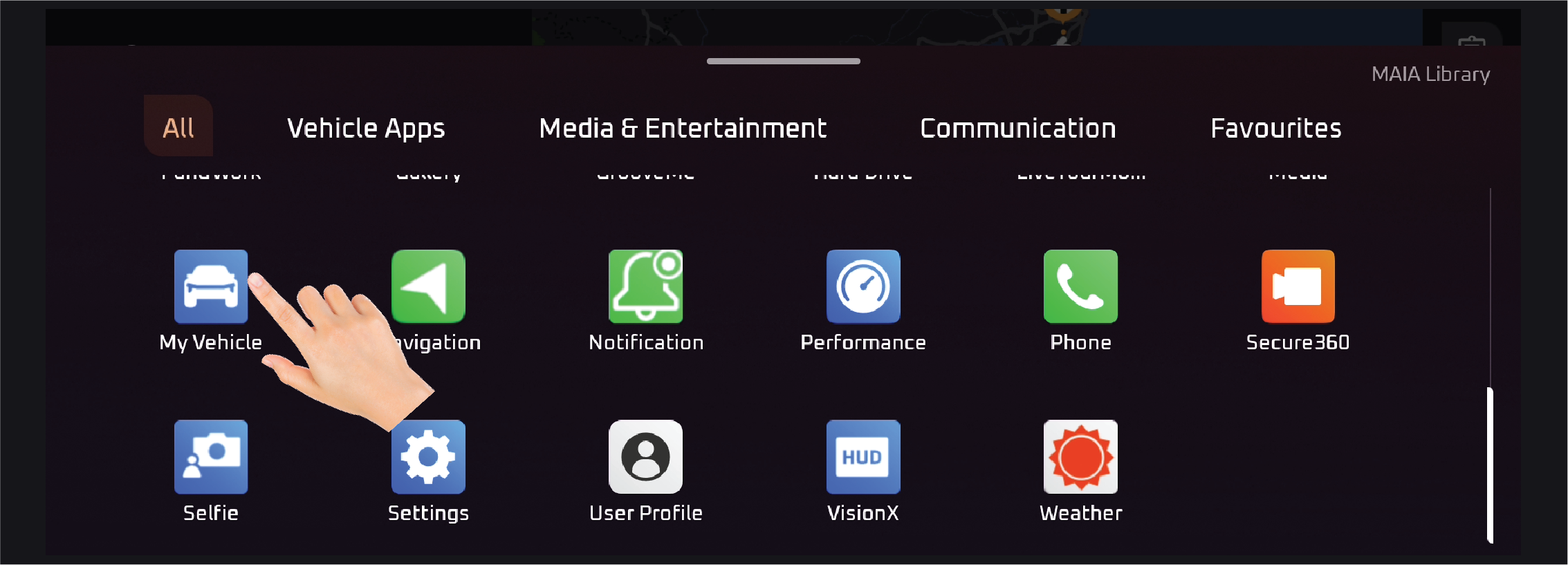
Task: Open the Communication tab
Action: point(1017,129)
